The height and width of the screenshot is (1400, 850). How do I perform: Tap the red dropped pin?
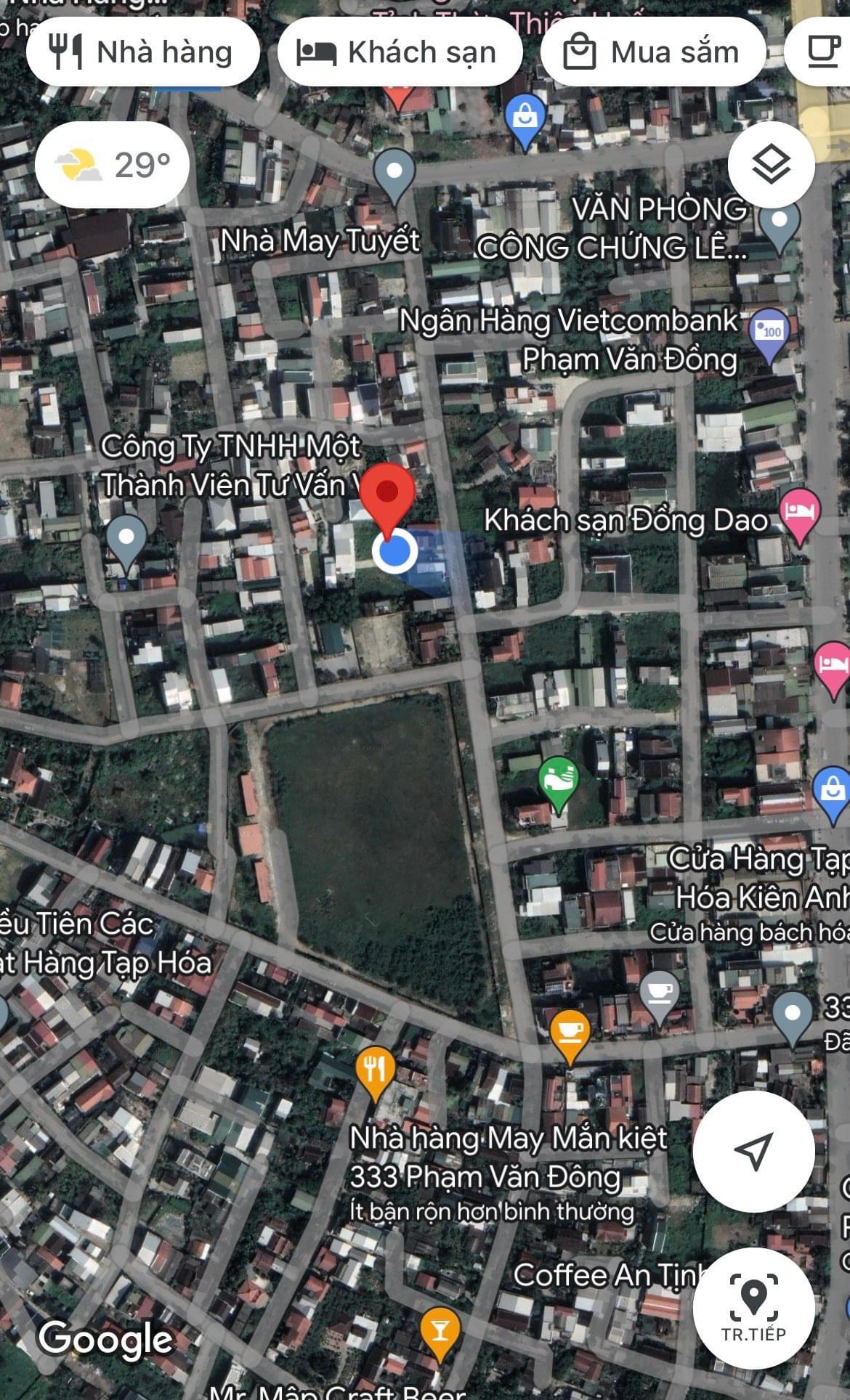click(388, 494)
